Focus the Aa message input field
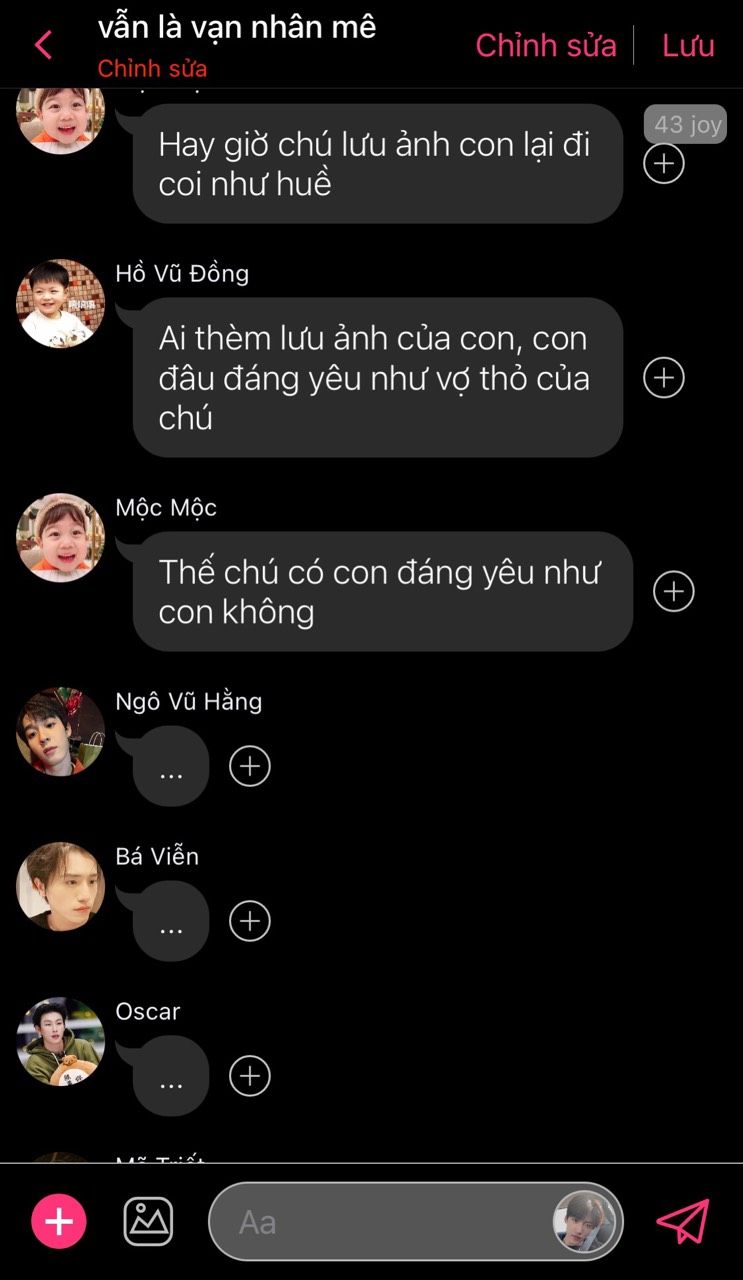Image resolution: width=743 pixels, height=1280 pixels. (380, 1221)
